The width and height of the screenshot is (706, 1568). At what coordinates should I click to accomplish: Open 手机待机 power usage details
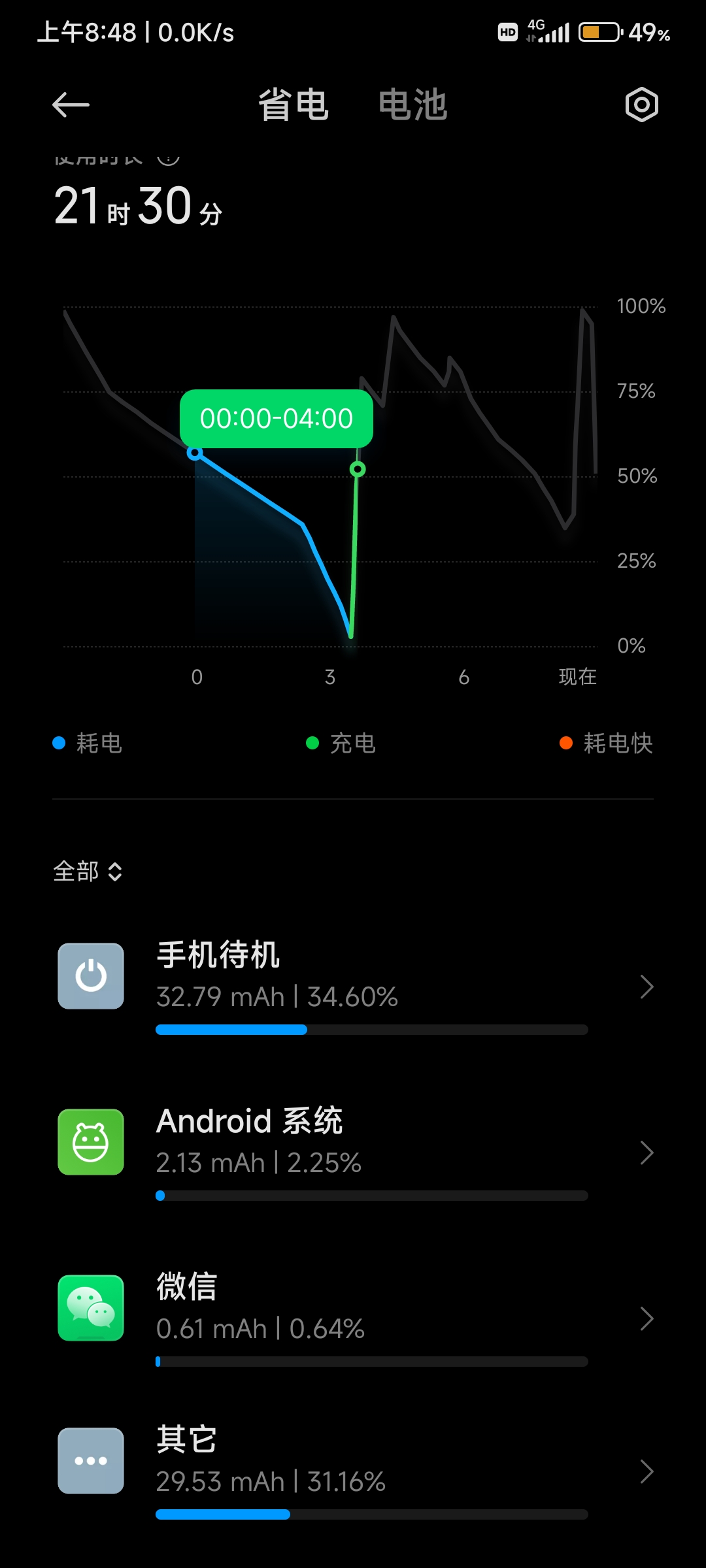click(x=353, y=987)
